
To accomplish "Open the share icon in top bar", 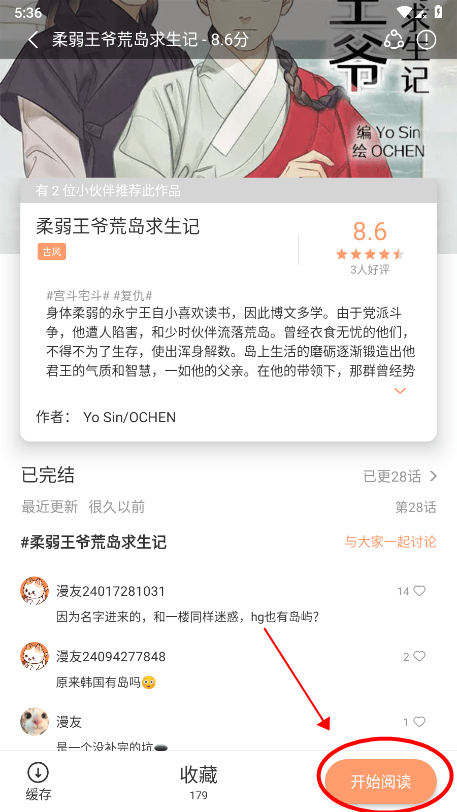I will 394,40.
